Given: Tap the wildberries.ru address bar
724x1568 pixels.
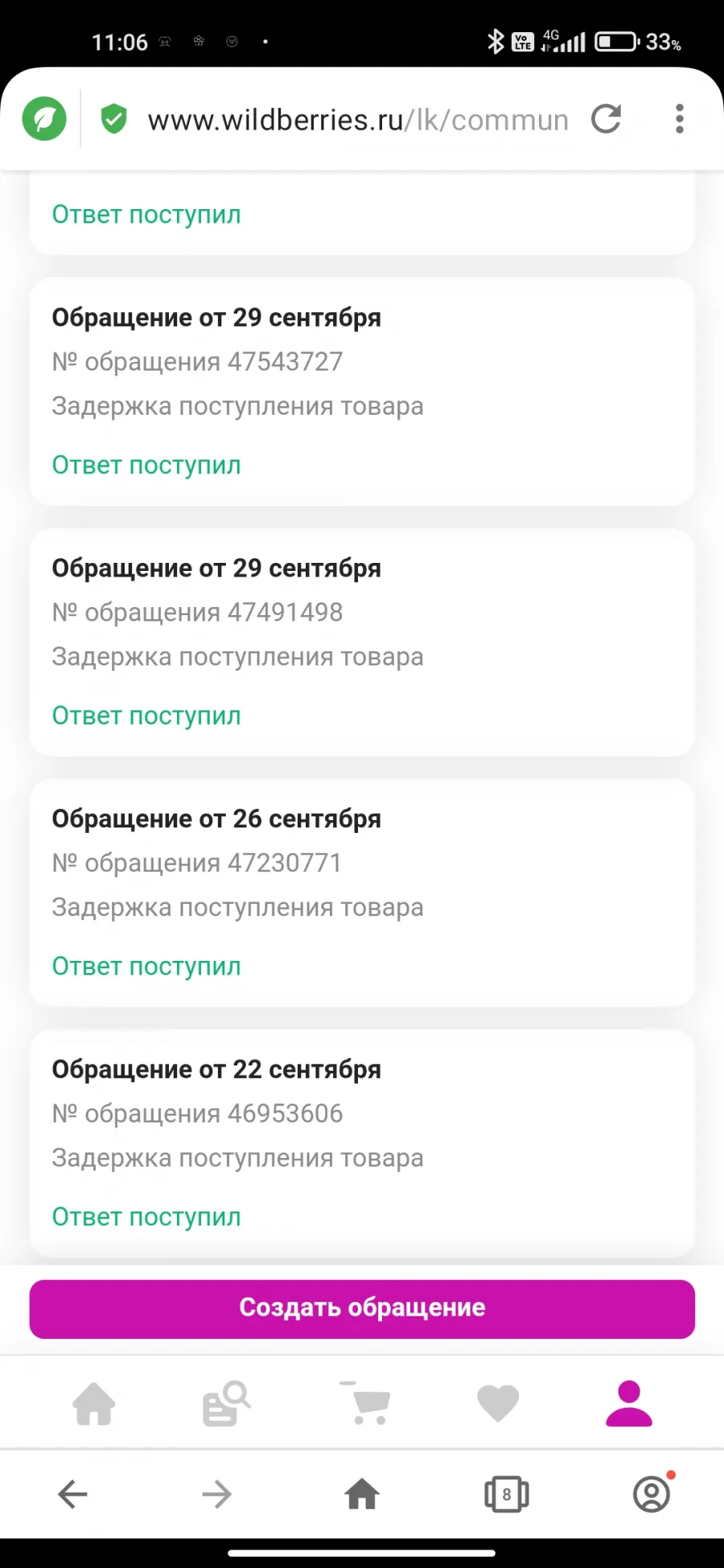Looking at the screenshot, I should [358, 120].
